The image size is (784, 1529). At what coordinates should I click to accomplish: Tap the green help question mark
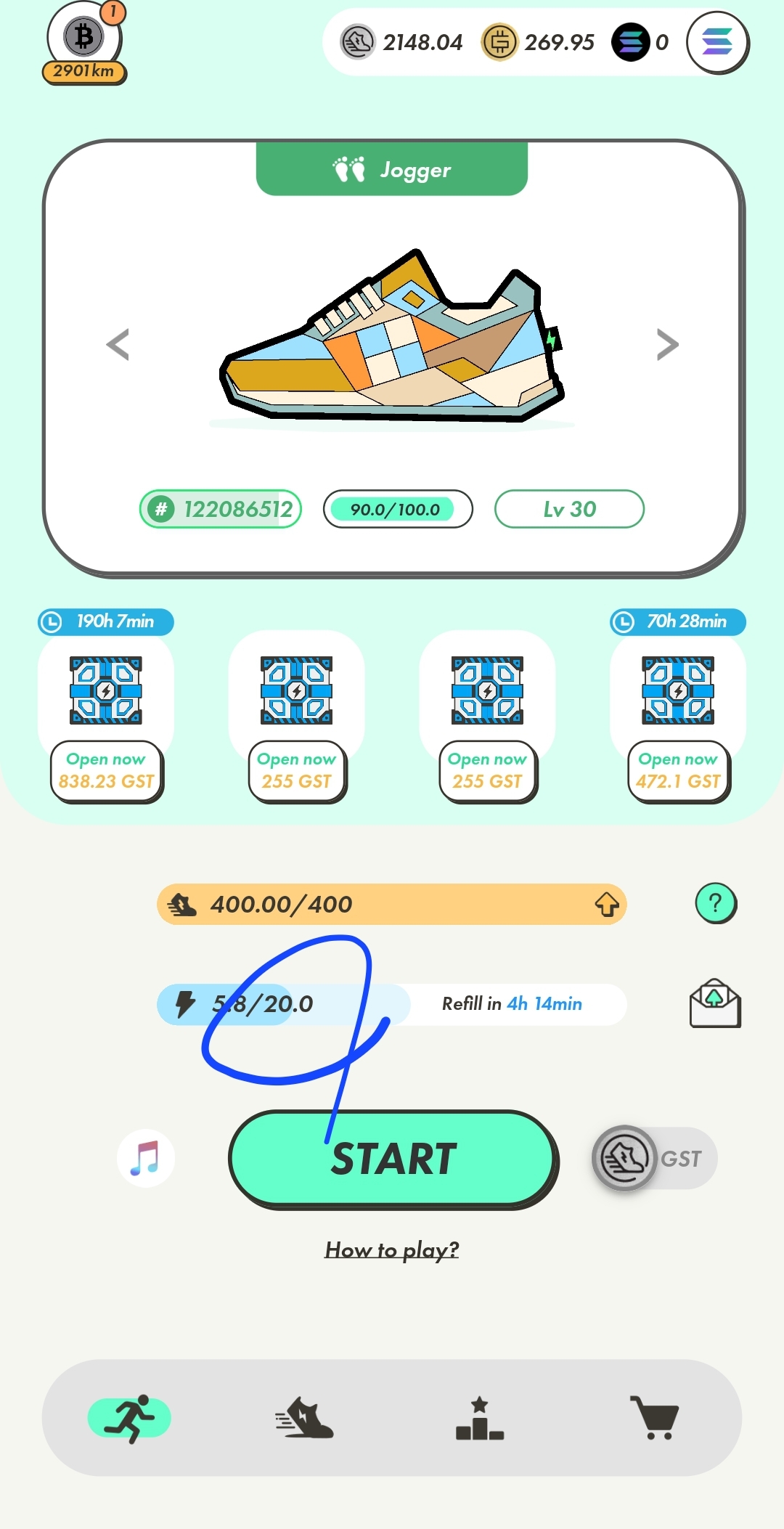[x=716, y=903]
